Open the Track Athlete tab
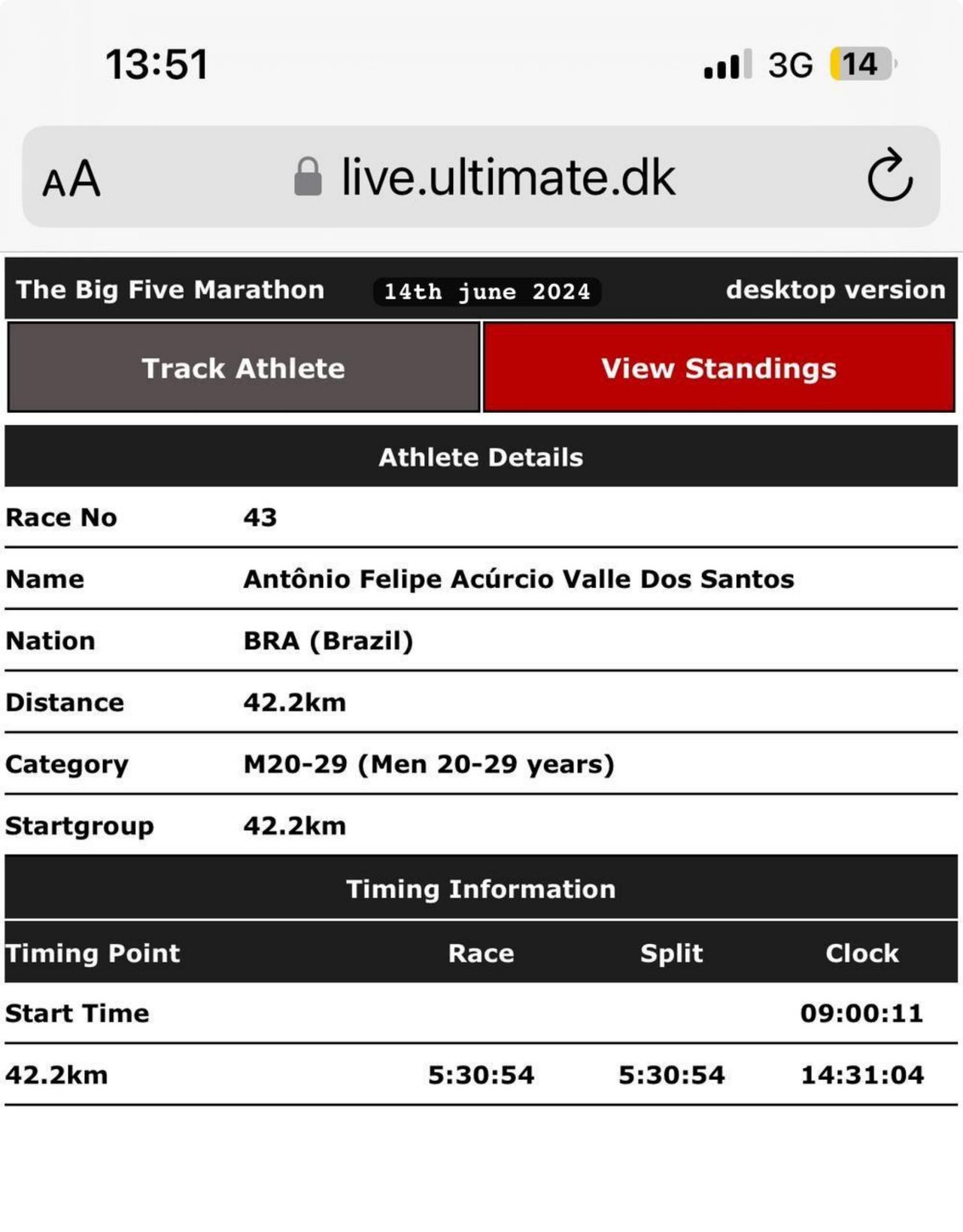 pos(243,368)
